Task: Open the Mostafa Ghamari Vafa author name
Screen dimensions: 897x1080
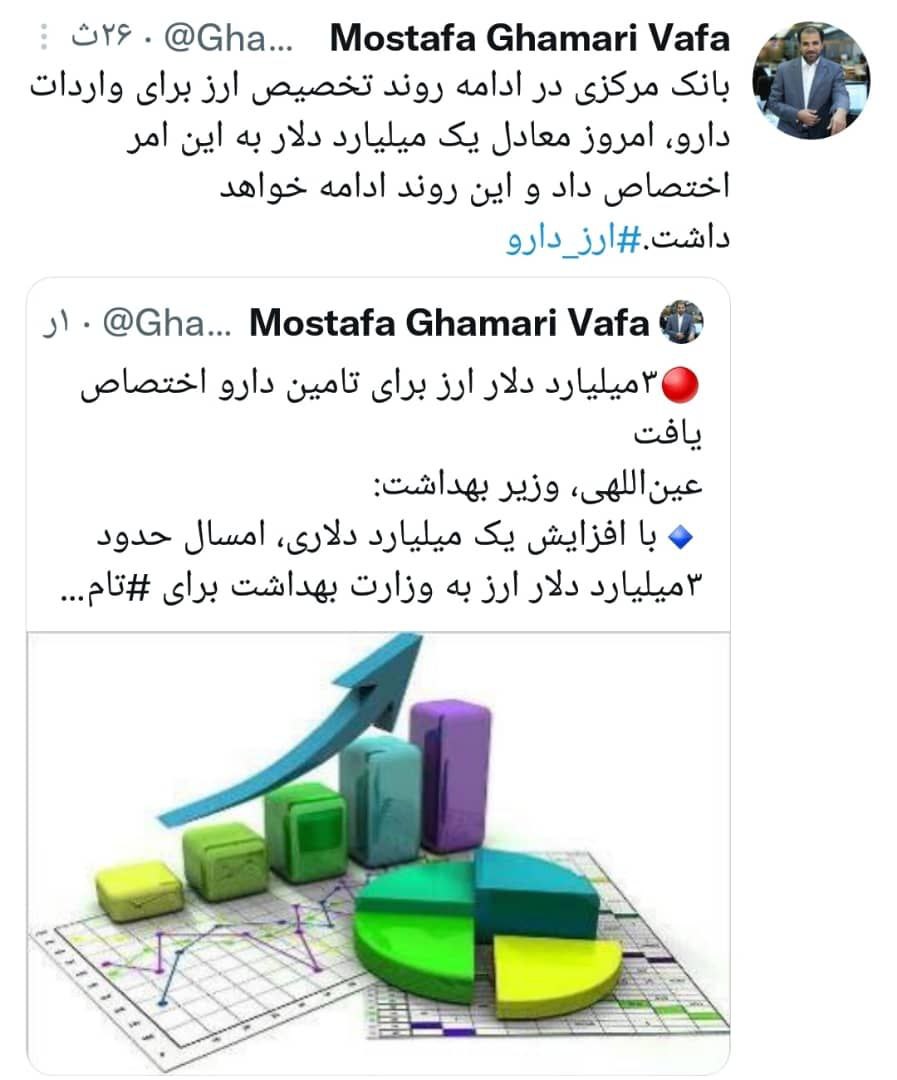Action: [529, 40]
